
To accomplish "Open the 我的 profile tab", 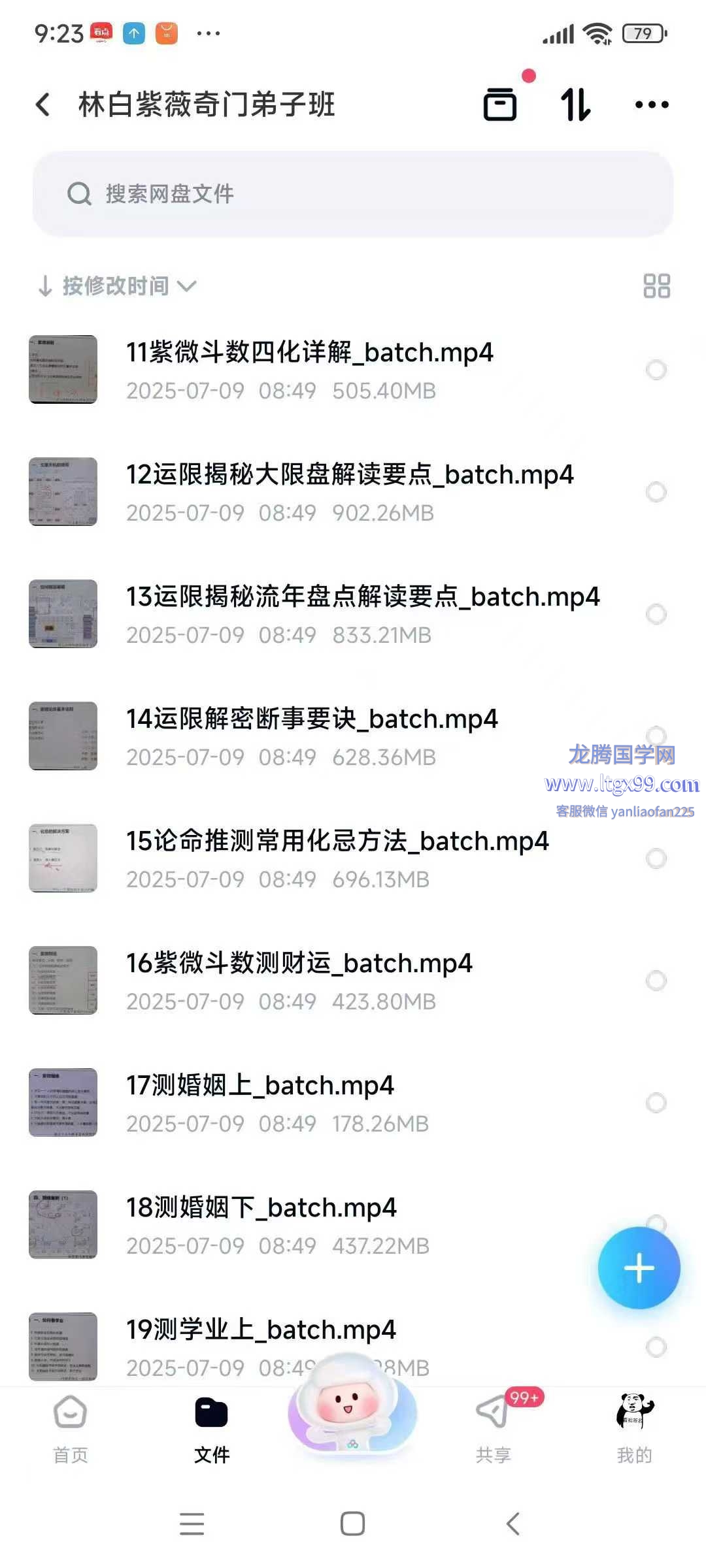I will [634, 1428].
